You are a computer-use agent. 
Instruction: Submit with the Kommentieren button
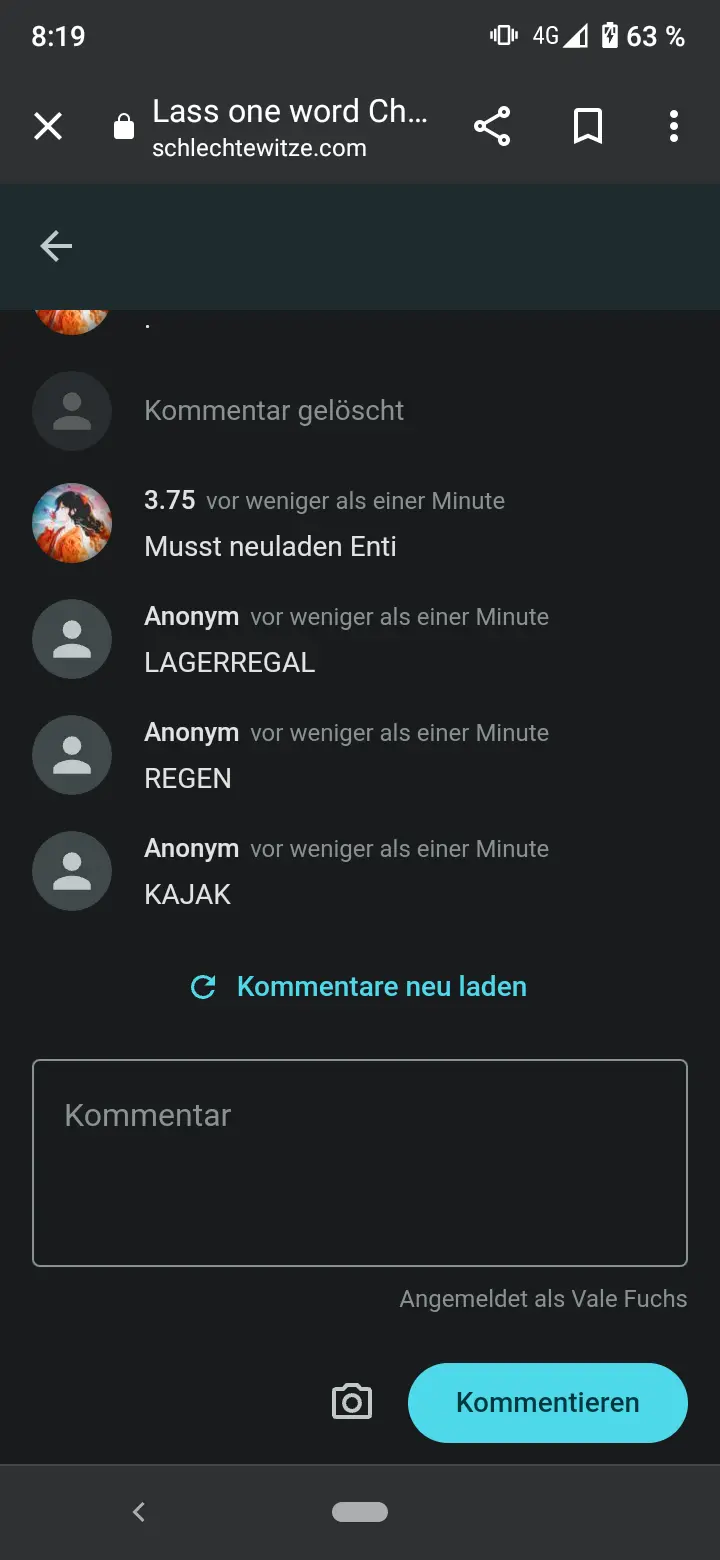(547, 1402)
